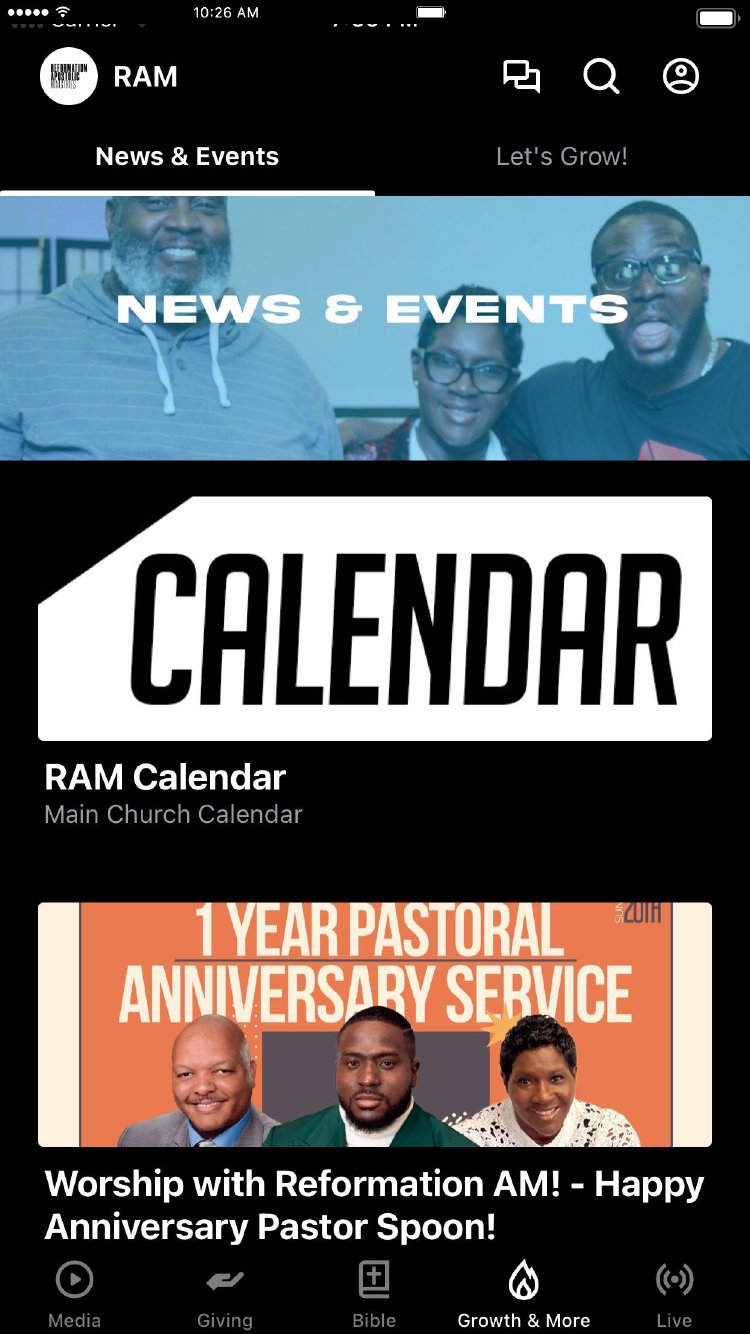Screen dimensions: 750x1334
Task: Switch to the Let's Grow! tab
Action: coord(562,157)
